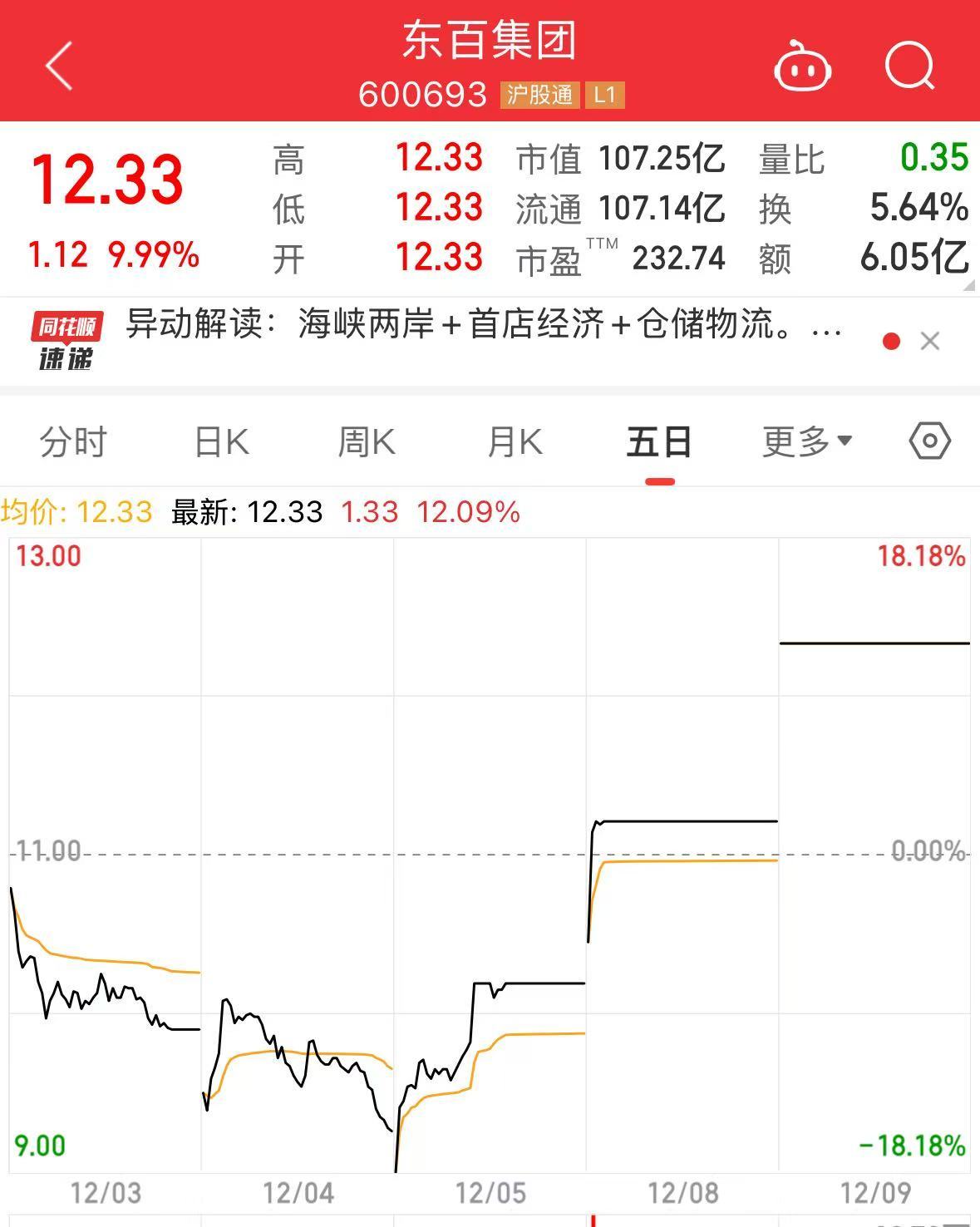Image resolution: width=980 pixels, height=1227 pixels.
Task: Select the 周K chart tab
Action: pyautogui.click(x=367, y=441)
